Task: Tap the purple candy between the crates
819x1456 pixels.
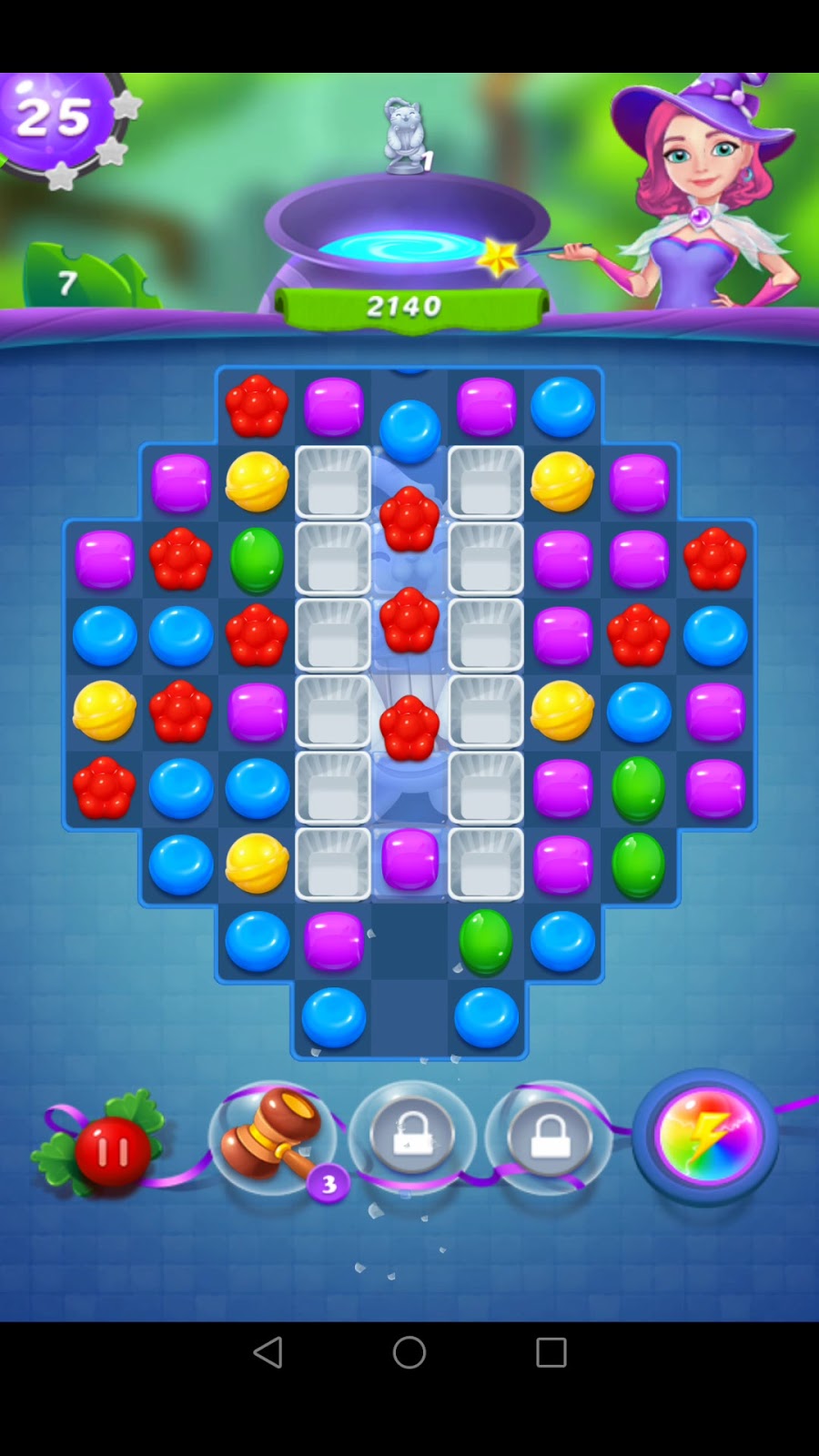Action: pyautogui.click(x=409, y=859)
